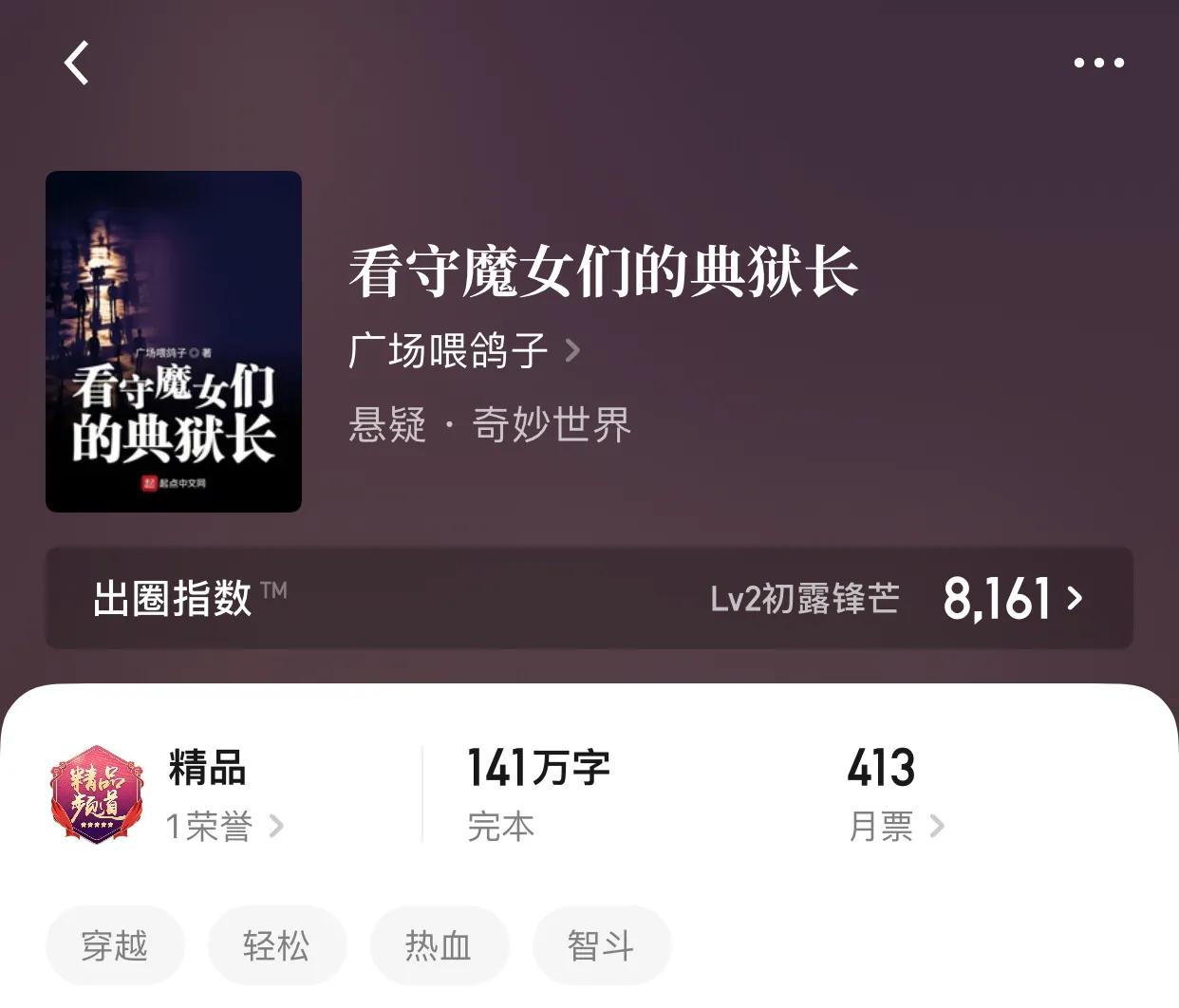Image resolution: width=1179 pixels, height=1008 pixels.
Task: Open the three-dot overflow menu
Action: 1098,63
